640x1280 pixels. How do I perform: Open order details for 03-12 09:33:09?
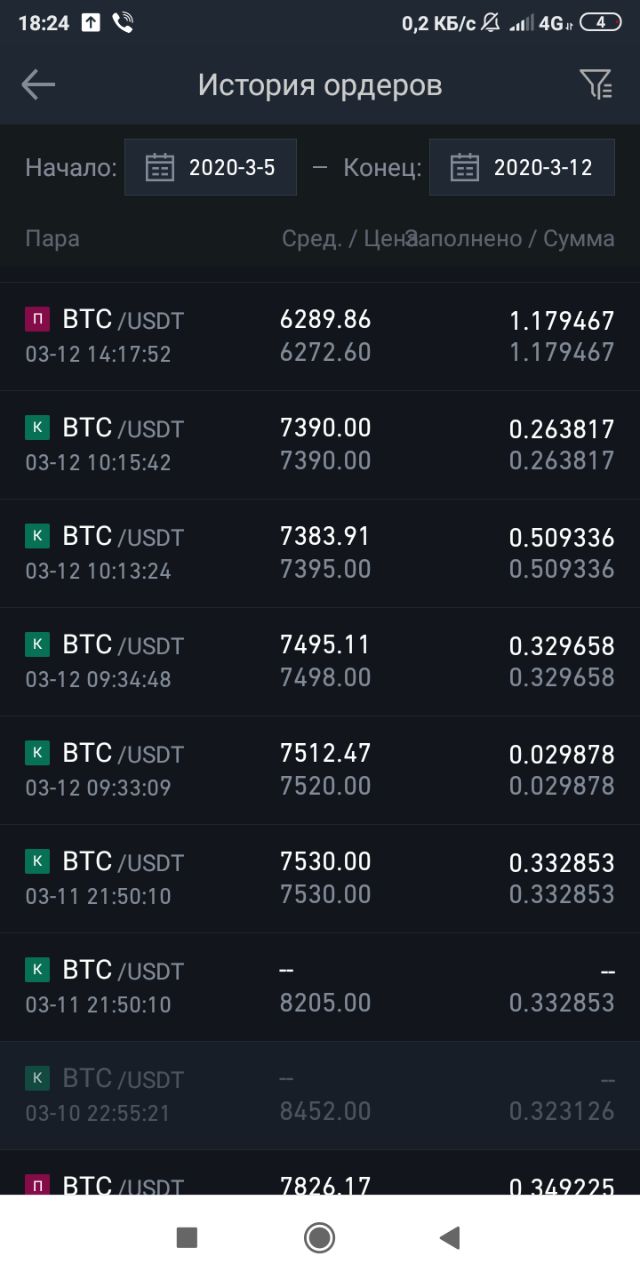click(320, 770)
